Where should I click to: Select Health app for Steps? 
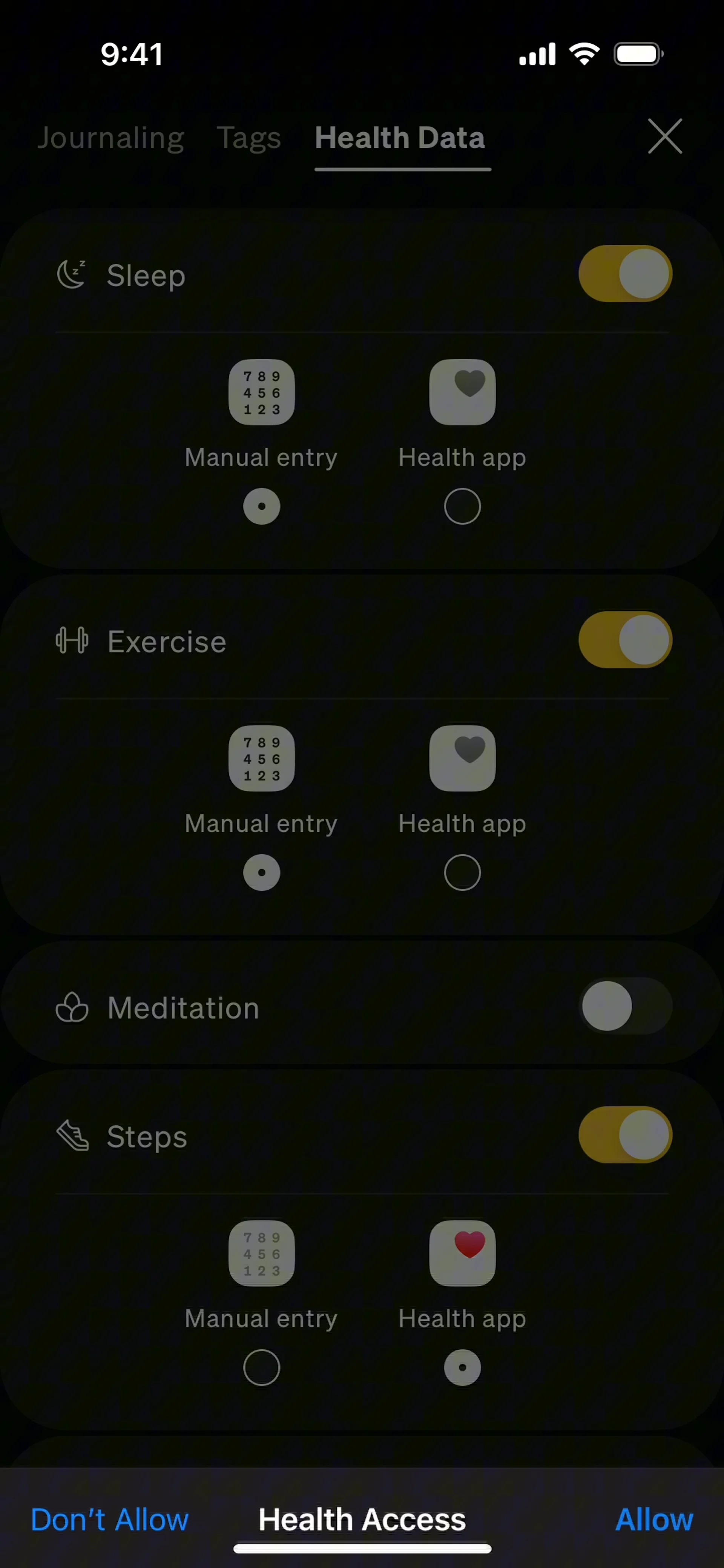[x=462, y=1368]
